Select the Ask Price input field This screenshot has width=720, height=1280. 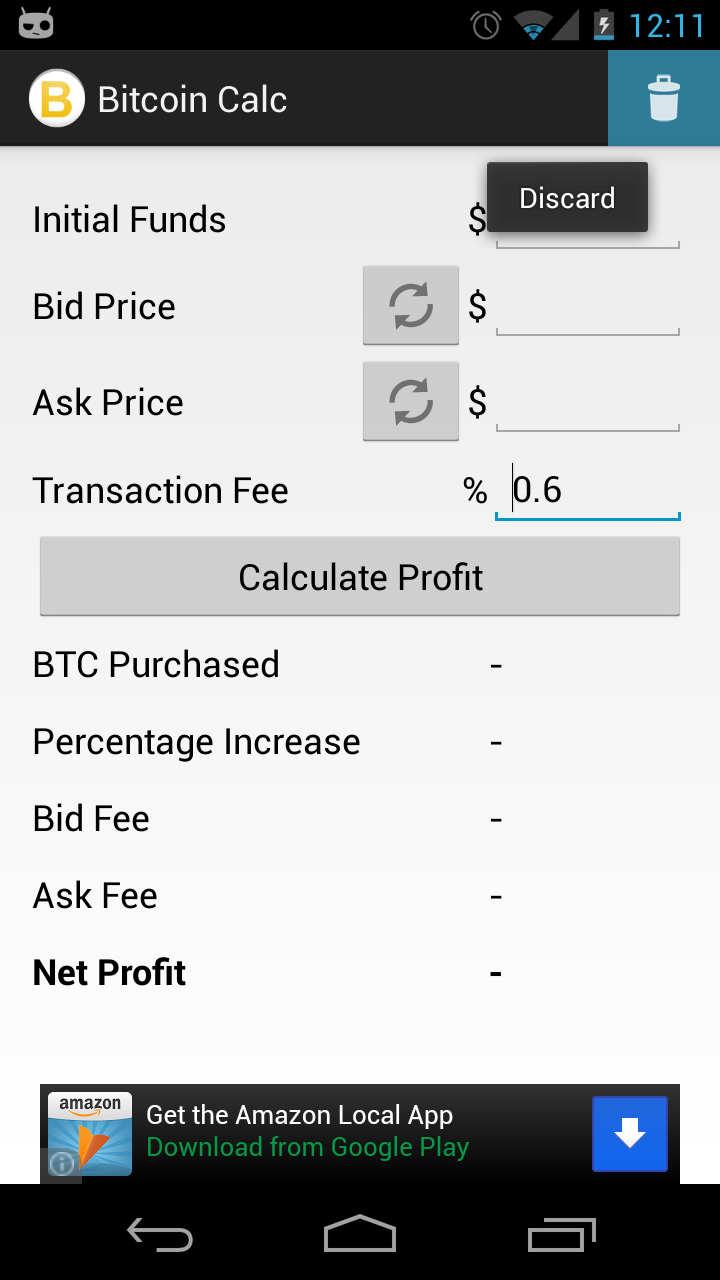coord(588,405)
